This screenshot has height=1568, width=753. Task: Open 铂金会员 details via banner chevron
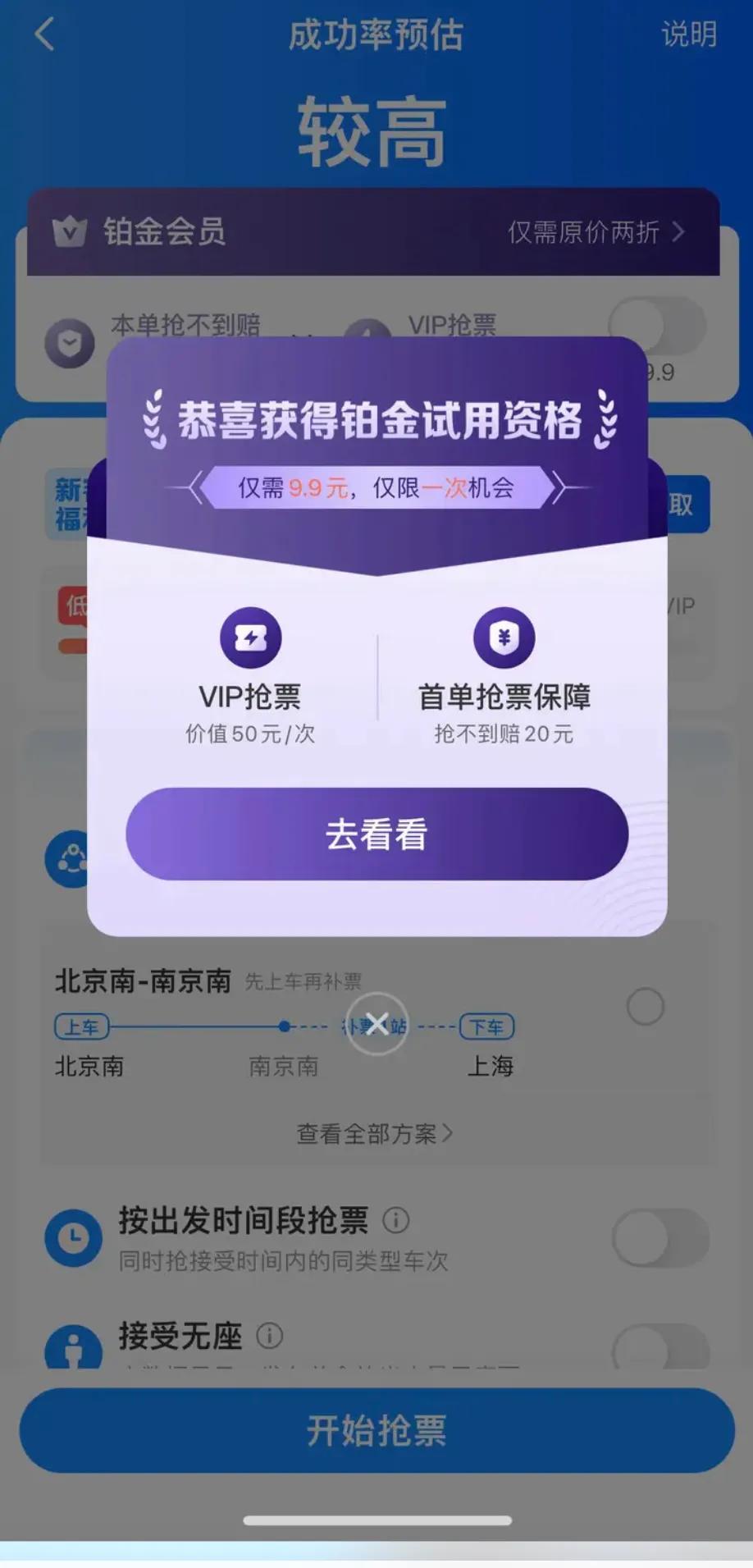pos(679,232)
